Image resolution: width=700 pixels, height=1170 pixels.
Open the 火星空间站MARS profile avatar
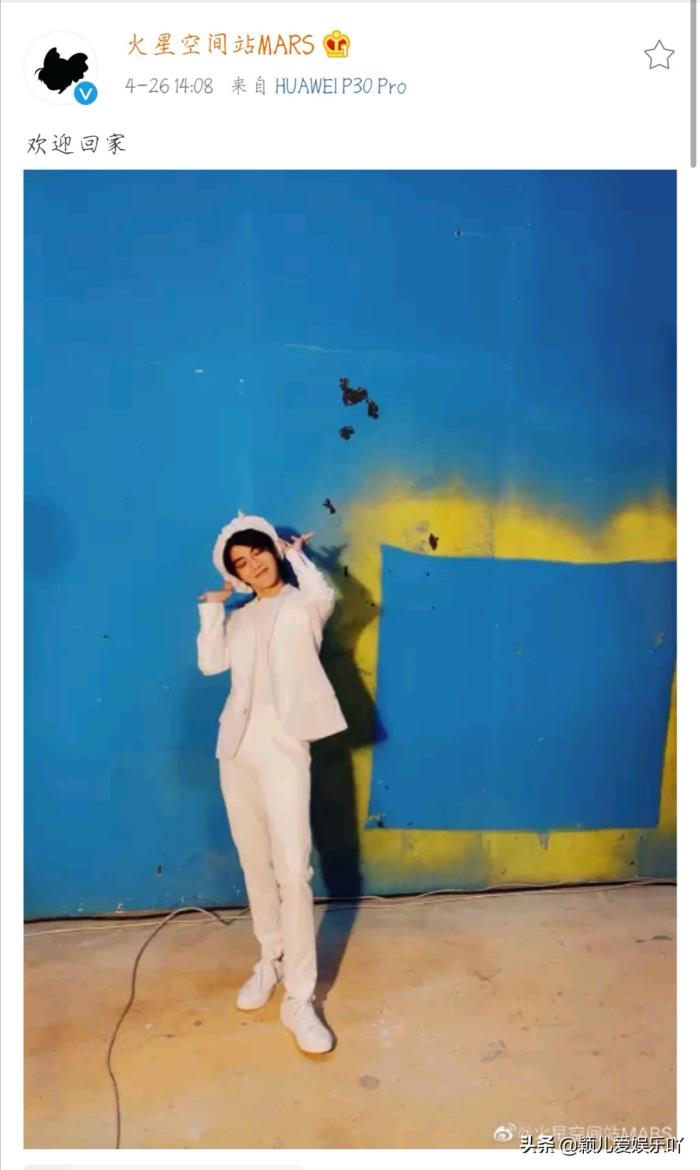pyautogui.click(x=60, y=68)
